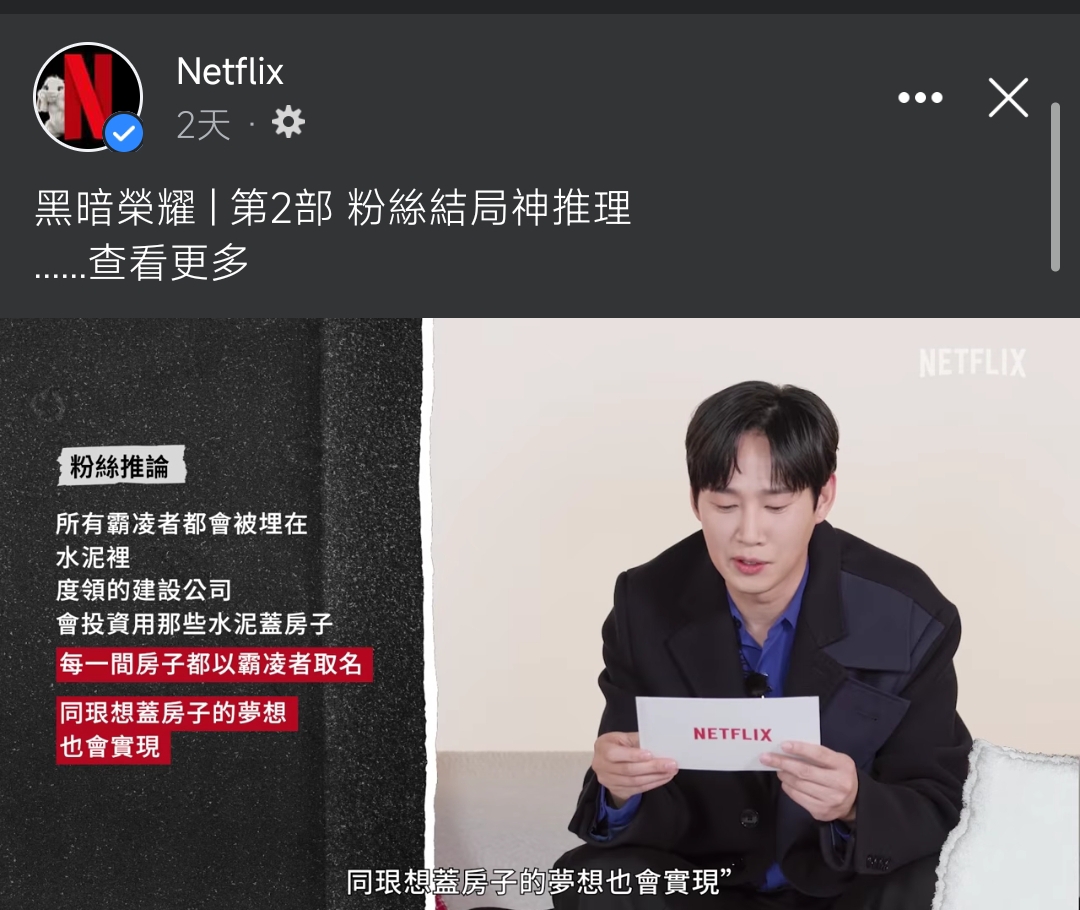
Task: Expand caption via 查看更多
Action: [x=168, y=263]
